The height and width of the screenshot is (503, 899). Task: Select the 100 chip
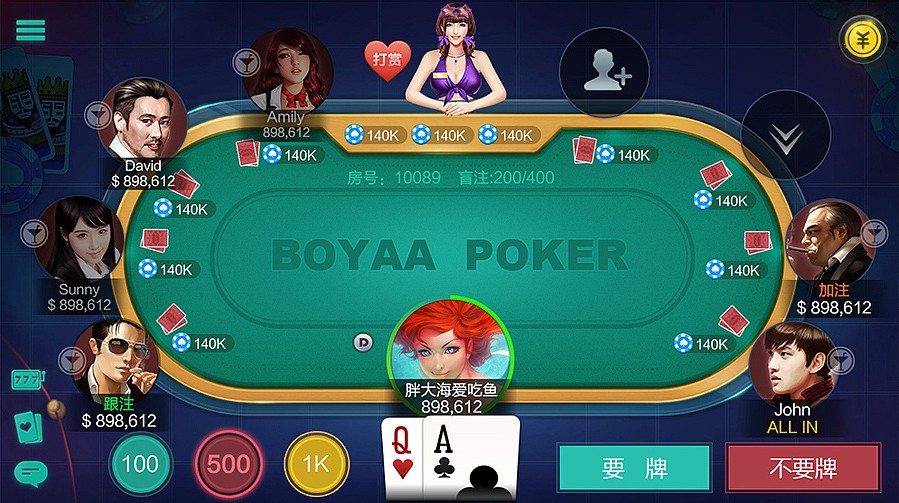click(140, 464)
